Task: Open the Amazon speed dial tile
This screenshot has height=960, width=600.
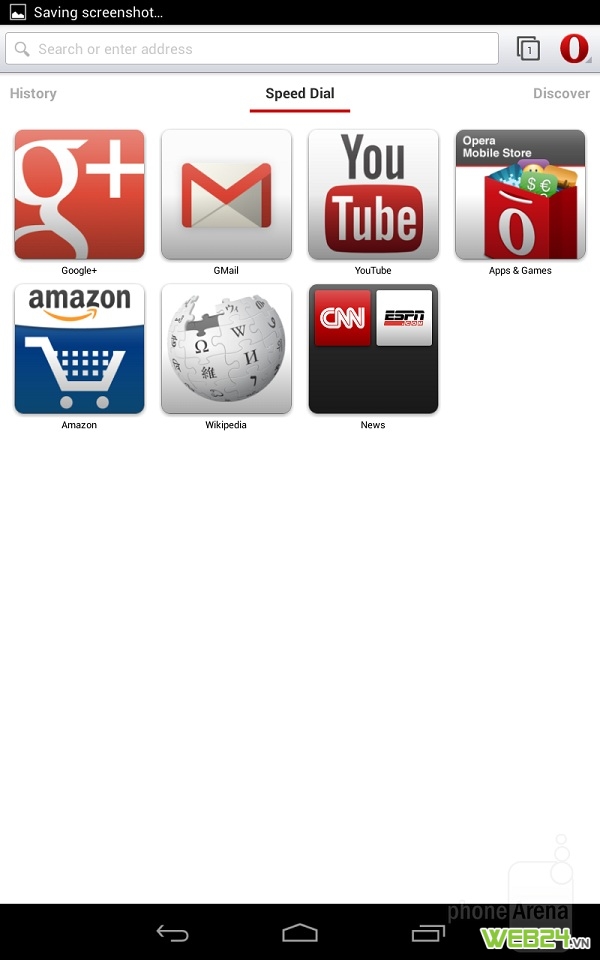Action: click(x=79, y=349)
